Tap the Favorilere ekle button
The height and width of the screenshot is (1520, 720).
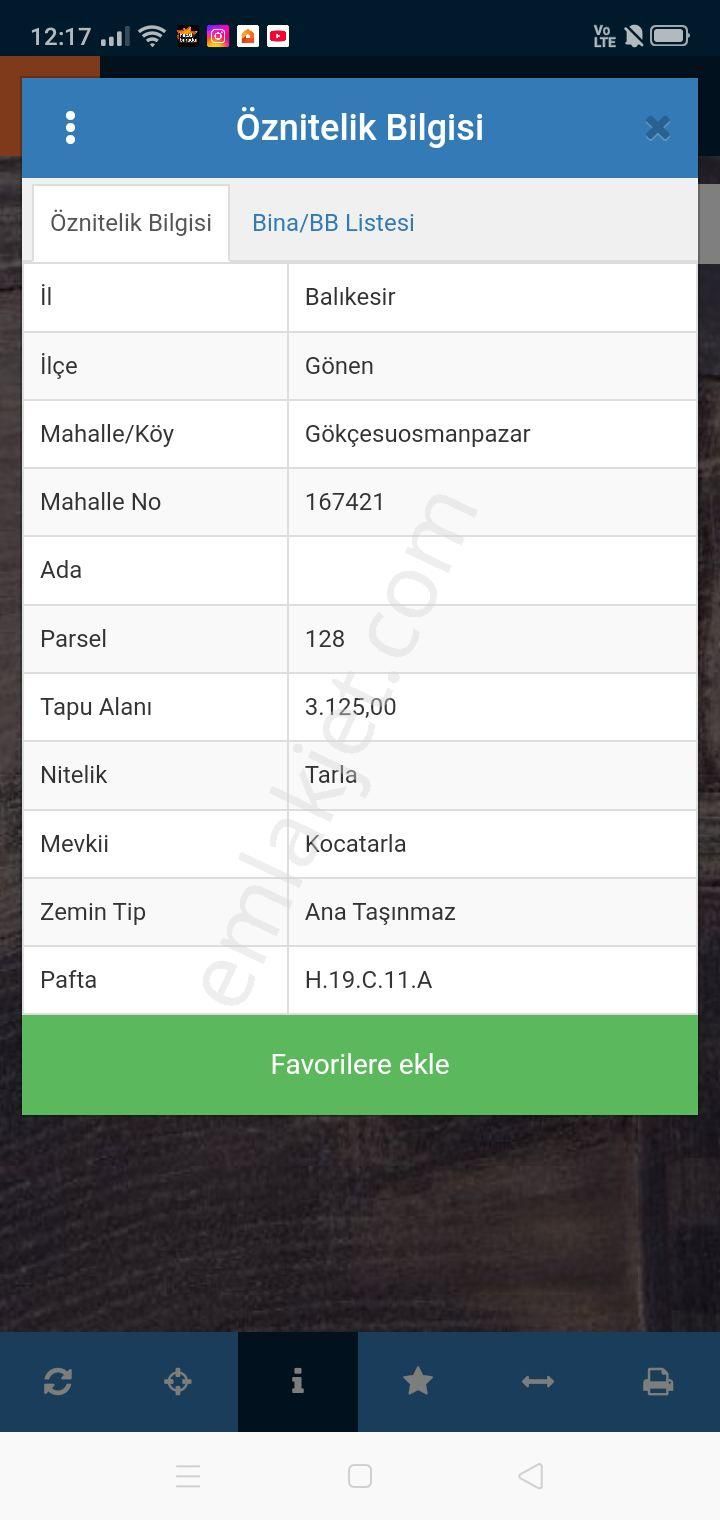[360, 1064]
